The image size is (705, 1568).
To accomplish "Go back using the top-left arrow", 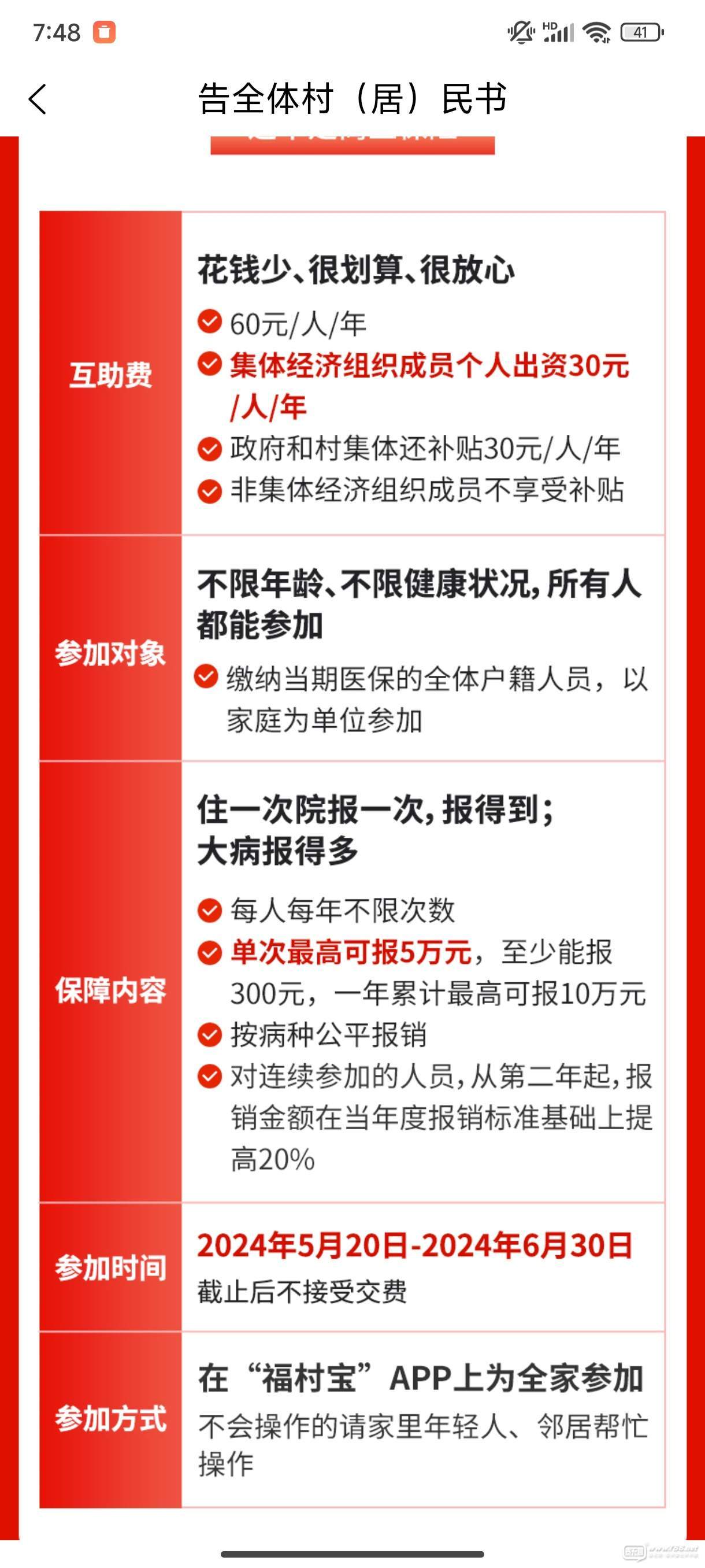I will coord(37,99).
